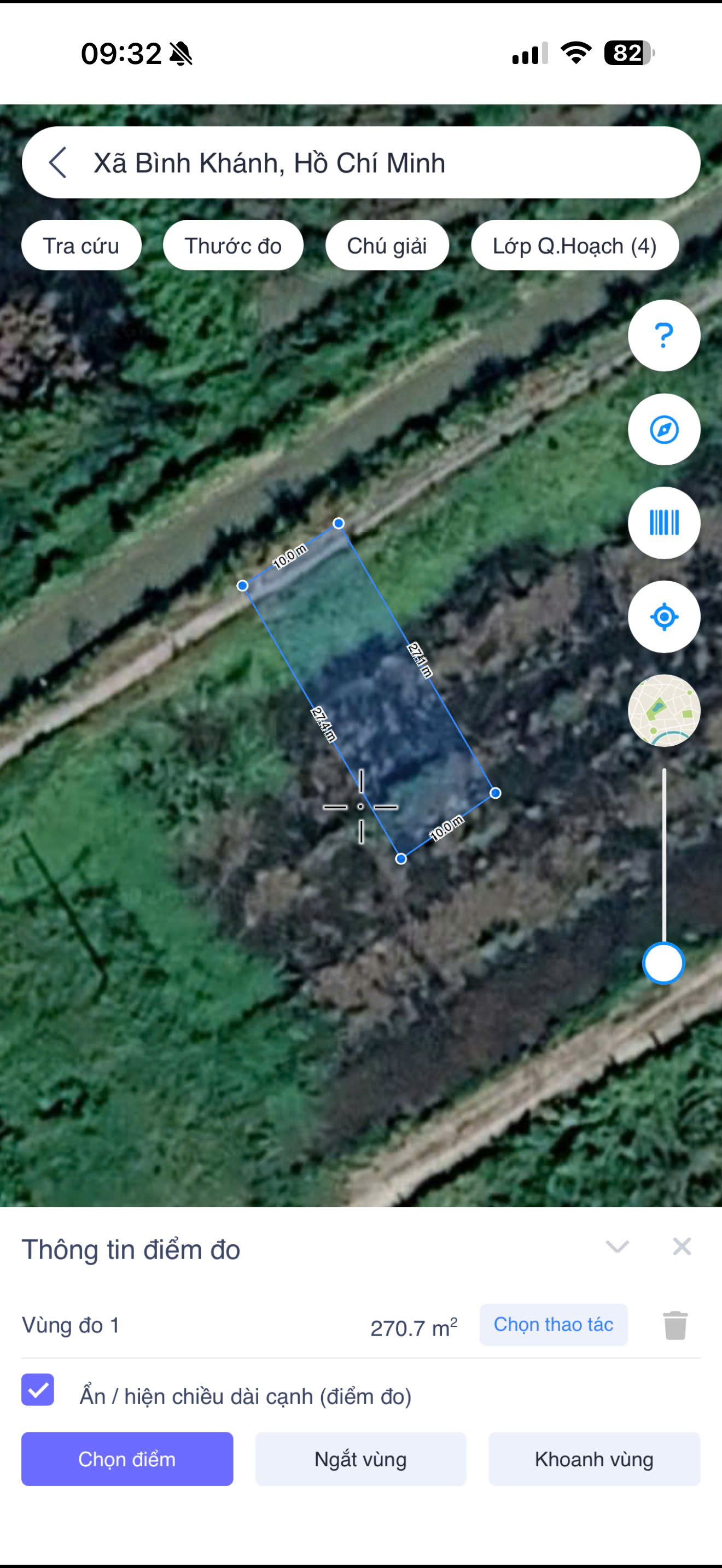Tap the Ngắt vùng button

point(360,1459)
